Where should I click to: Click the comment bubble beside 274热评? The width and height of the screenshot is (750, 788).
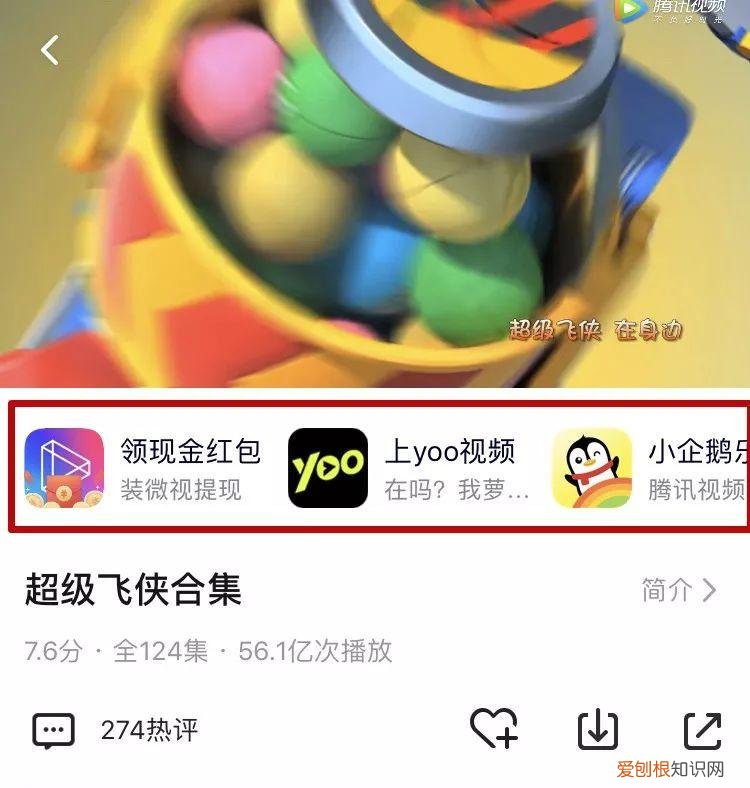coord(55,730)
